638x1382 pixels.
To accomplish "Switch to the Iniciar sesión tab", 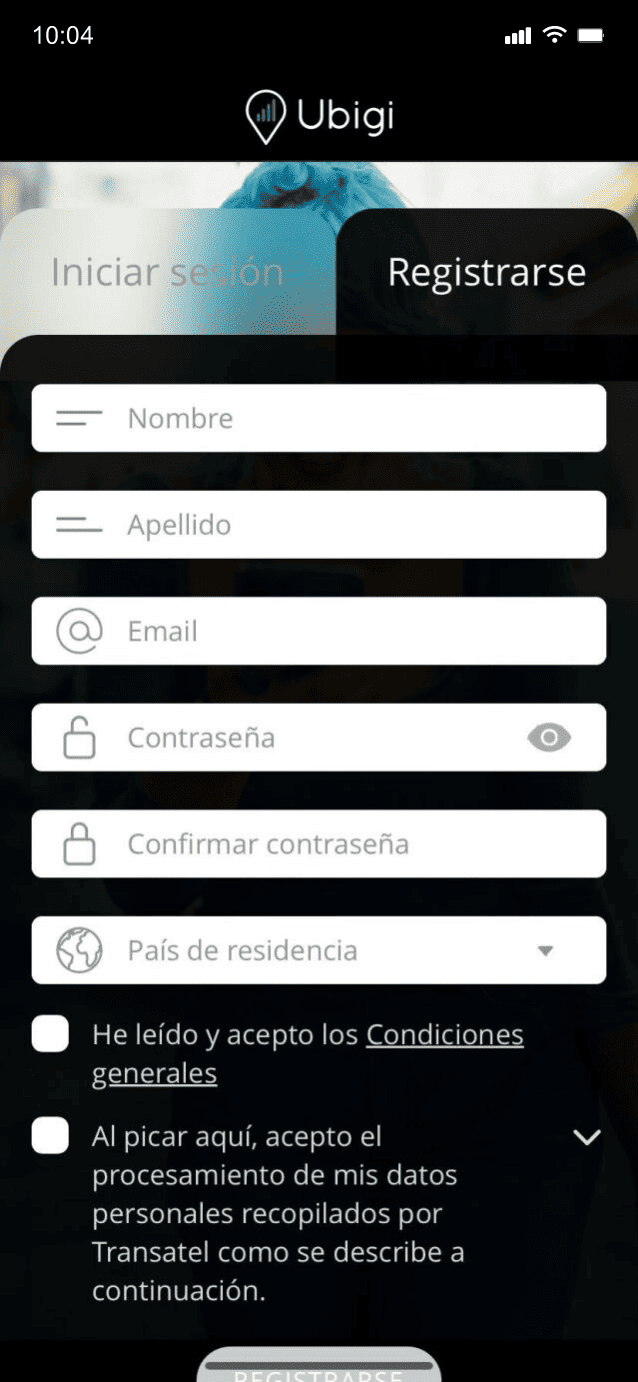I will click(x=167, y=273).
